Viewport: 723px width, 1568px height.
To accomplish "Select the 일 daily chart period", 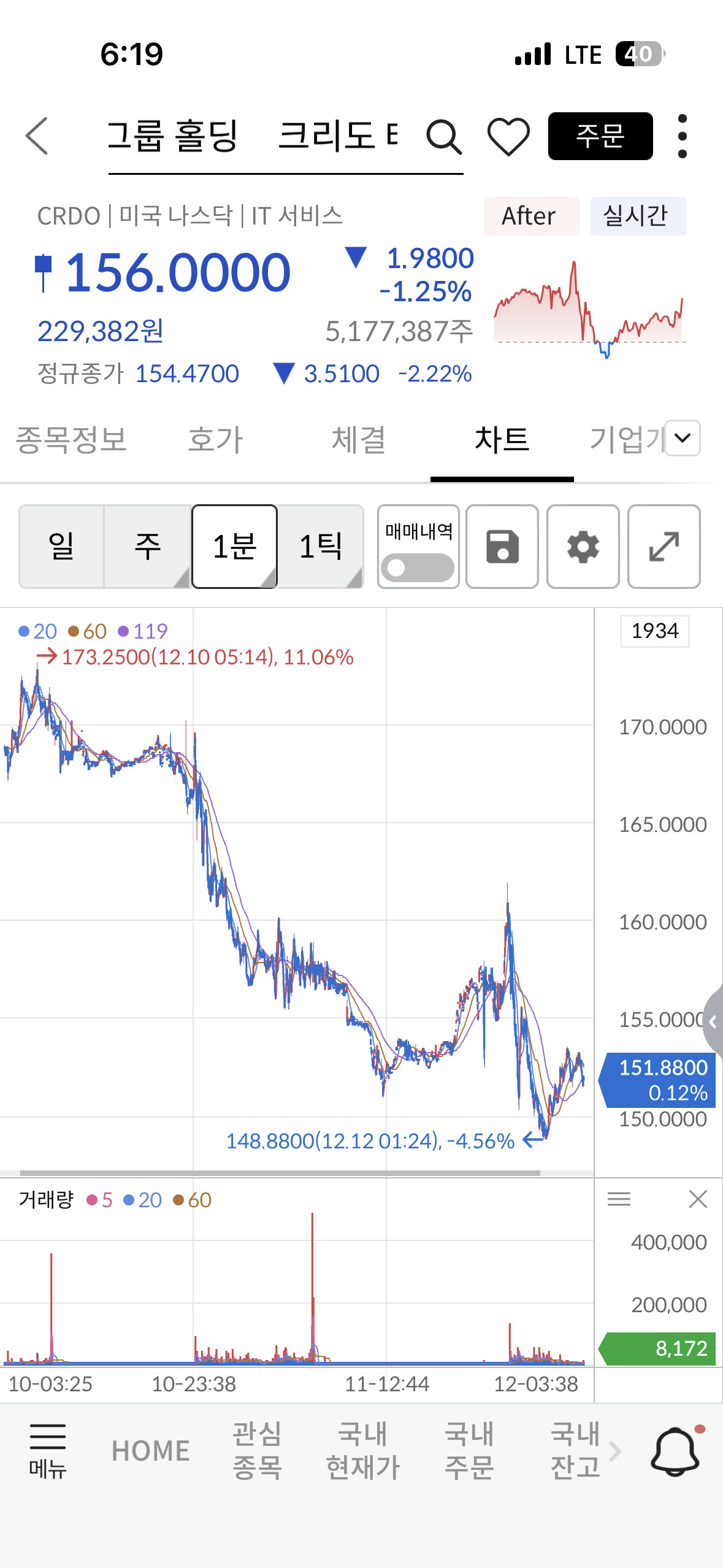I will tap(61, 546).
